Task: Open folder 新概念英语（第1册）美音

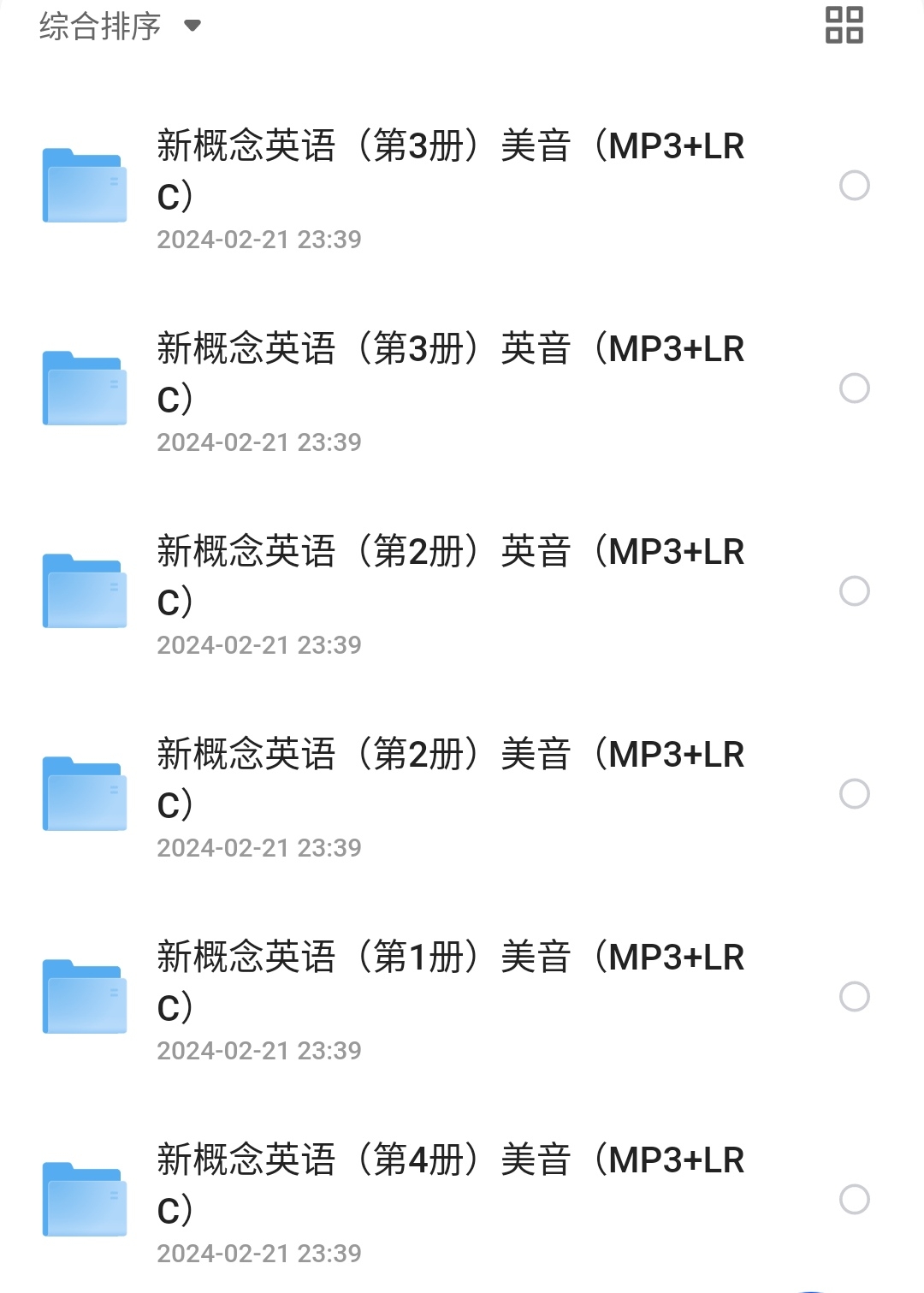Action: pyautogui.click(x=450, y=982)
